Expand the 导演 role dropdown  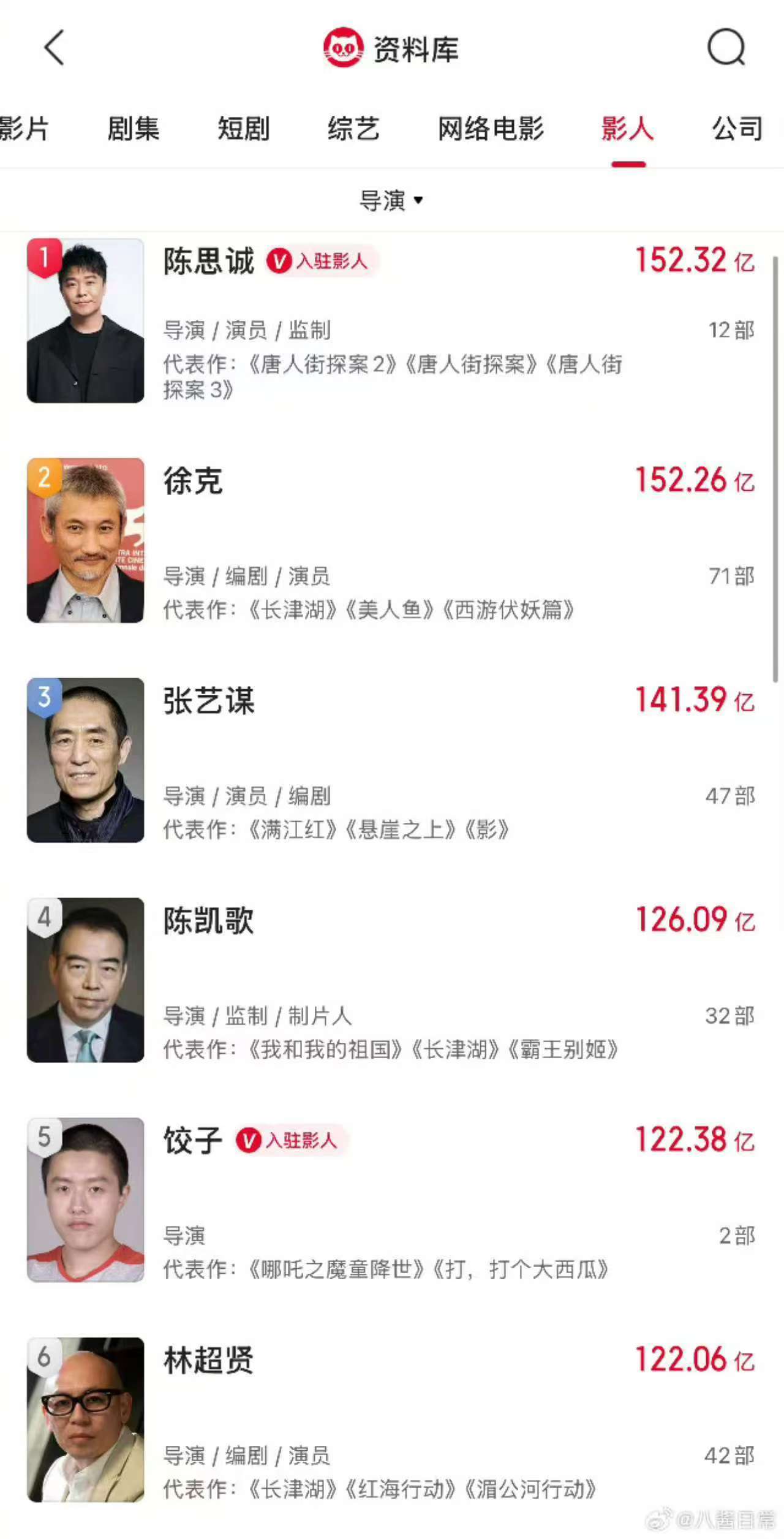coord(391,200)
